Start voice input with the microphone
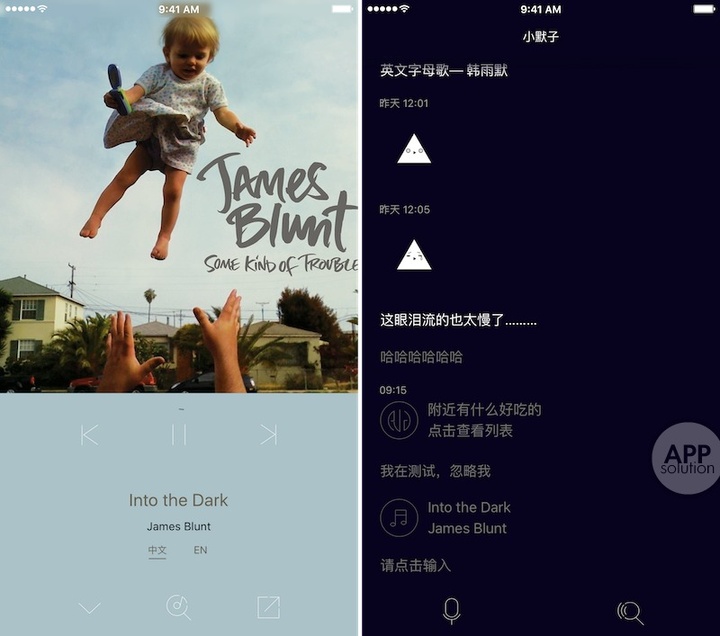The image size is (720, 636). coord(451,611)
